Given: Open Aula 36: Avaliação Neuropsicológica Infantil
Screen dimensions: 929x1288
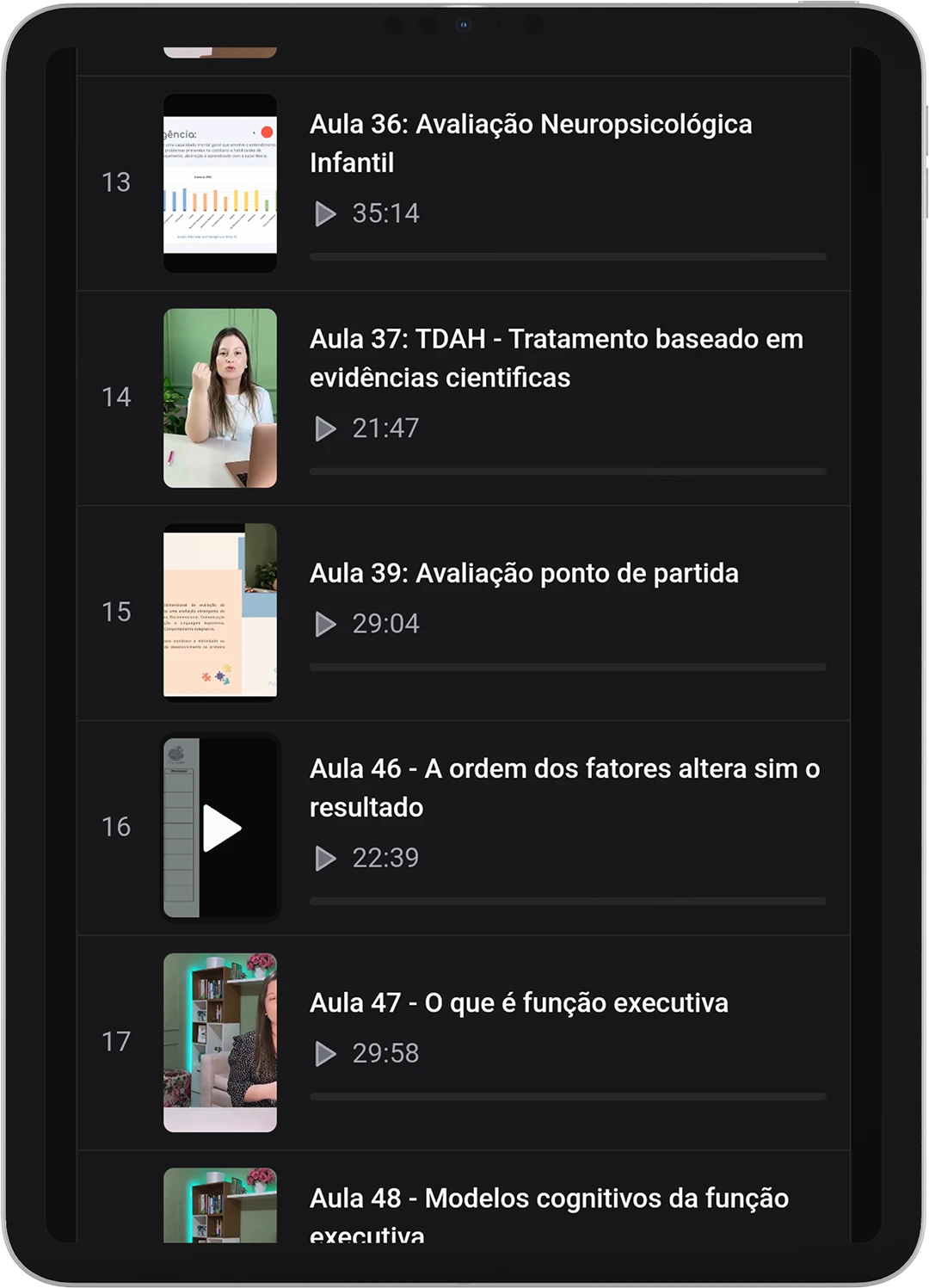Looking at the screenshot, I should tap(530, 143).
